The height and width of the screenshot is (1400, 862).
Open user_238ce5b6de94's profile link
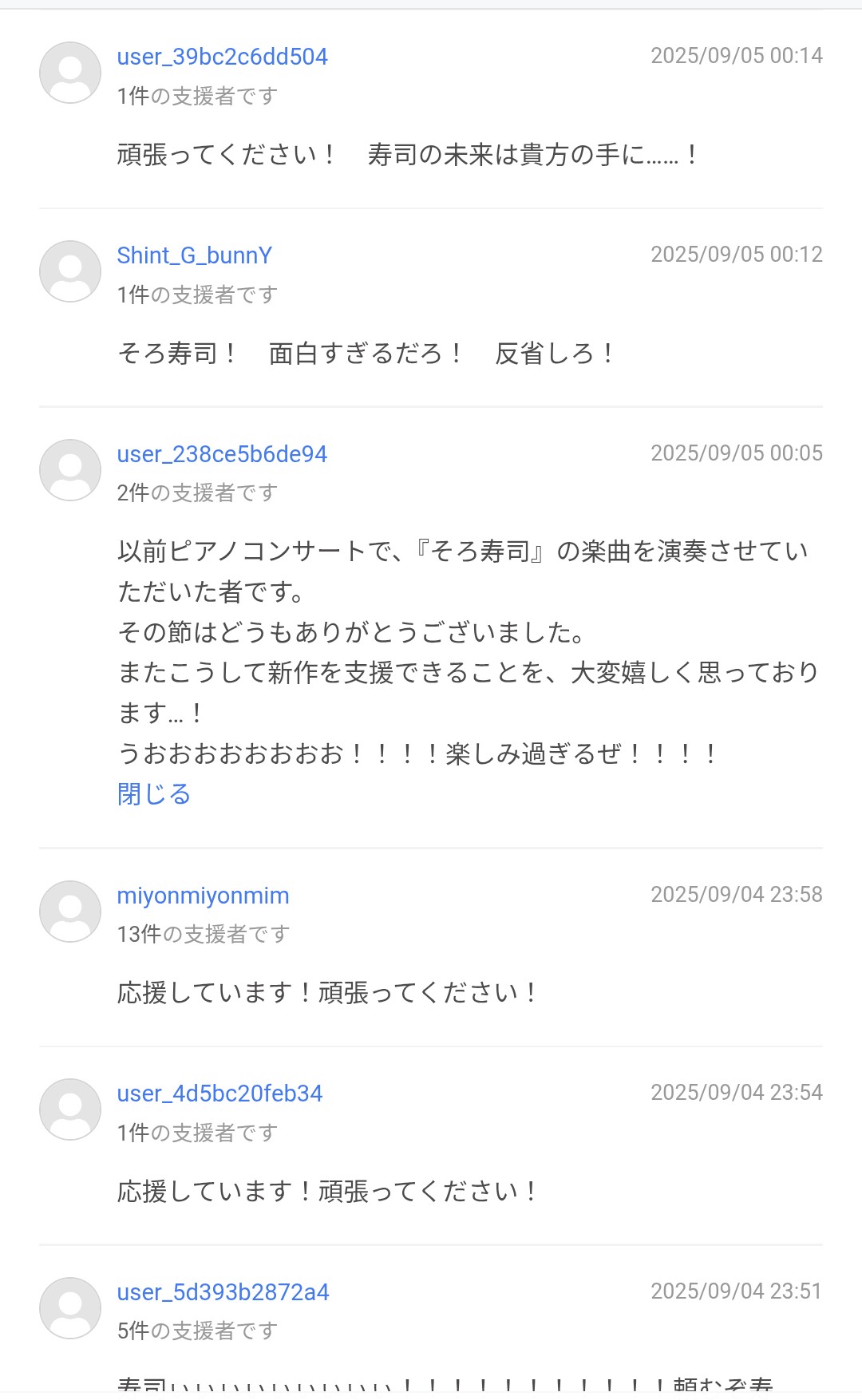[x=222, y=454]
